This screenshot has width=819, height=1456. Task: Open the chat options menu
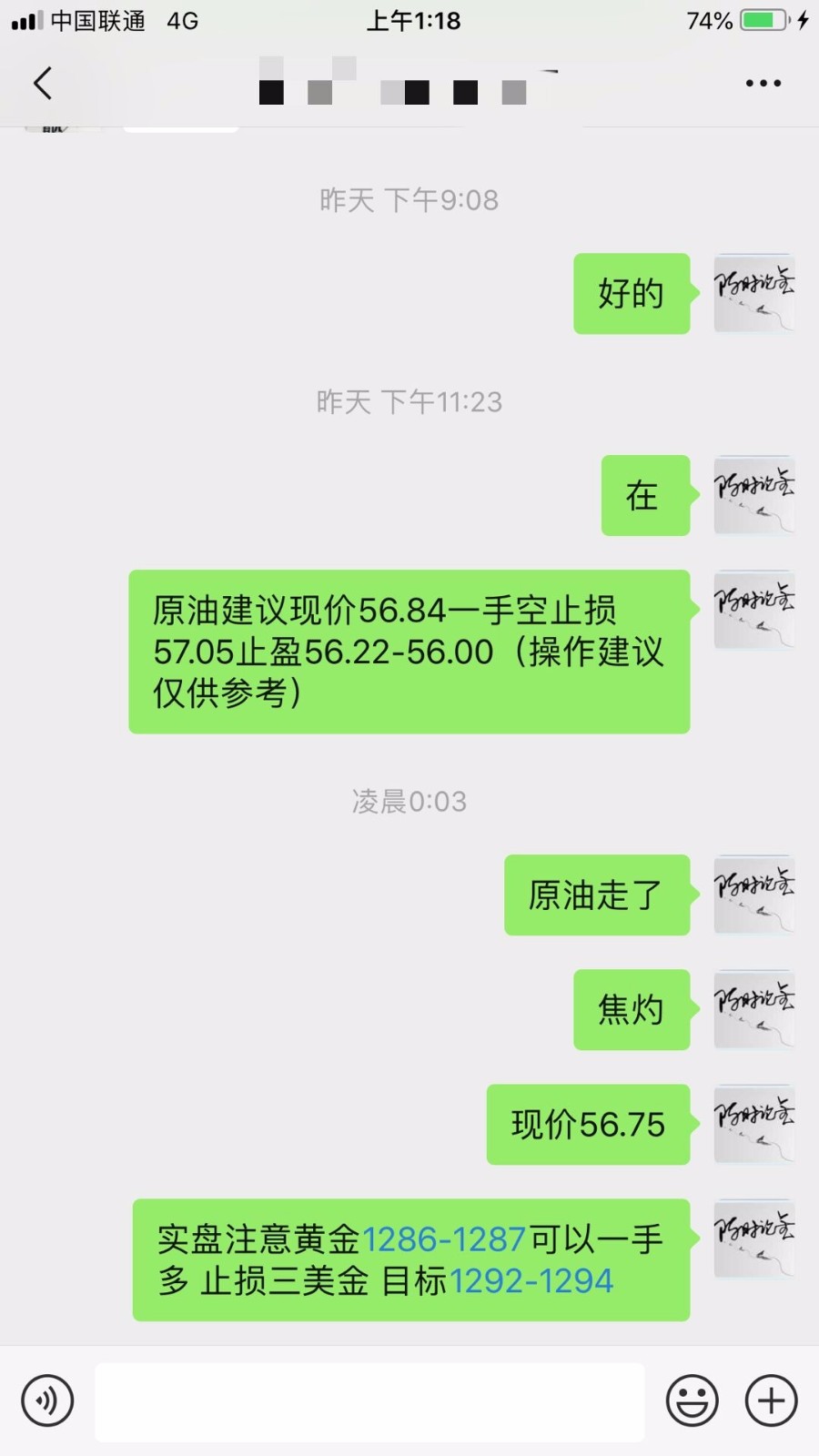(763, 84)
